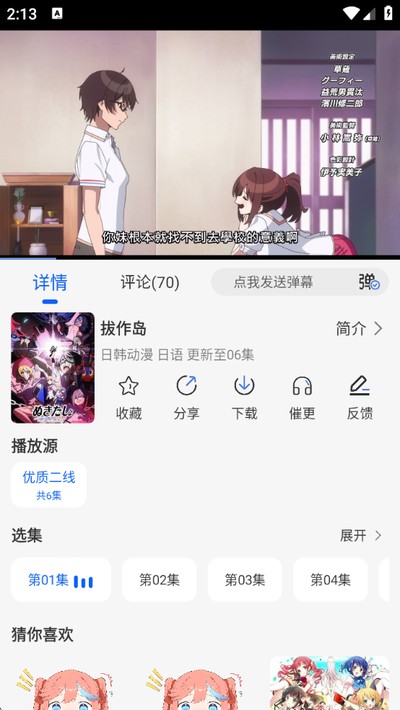400x710 pixels.
Task: Open the group-of-girls recommendation under 猜你喜欢
Action: (329, 682)
